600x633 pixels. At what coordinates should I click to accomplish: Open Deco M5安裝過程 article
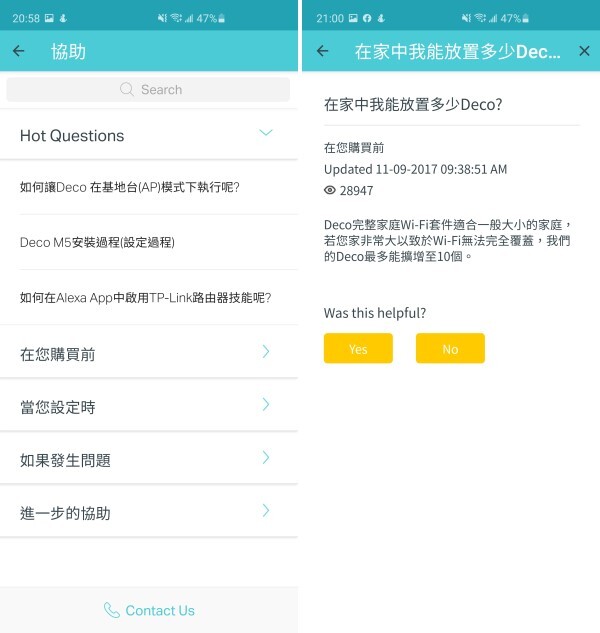pyautogui.click(x=98, y=242)
